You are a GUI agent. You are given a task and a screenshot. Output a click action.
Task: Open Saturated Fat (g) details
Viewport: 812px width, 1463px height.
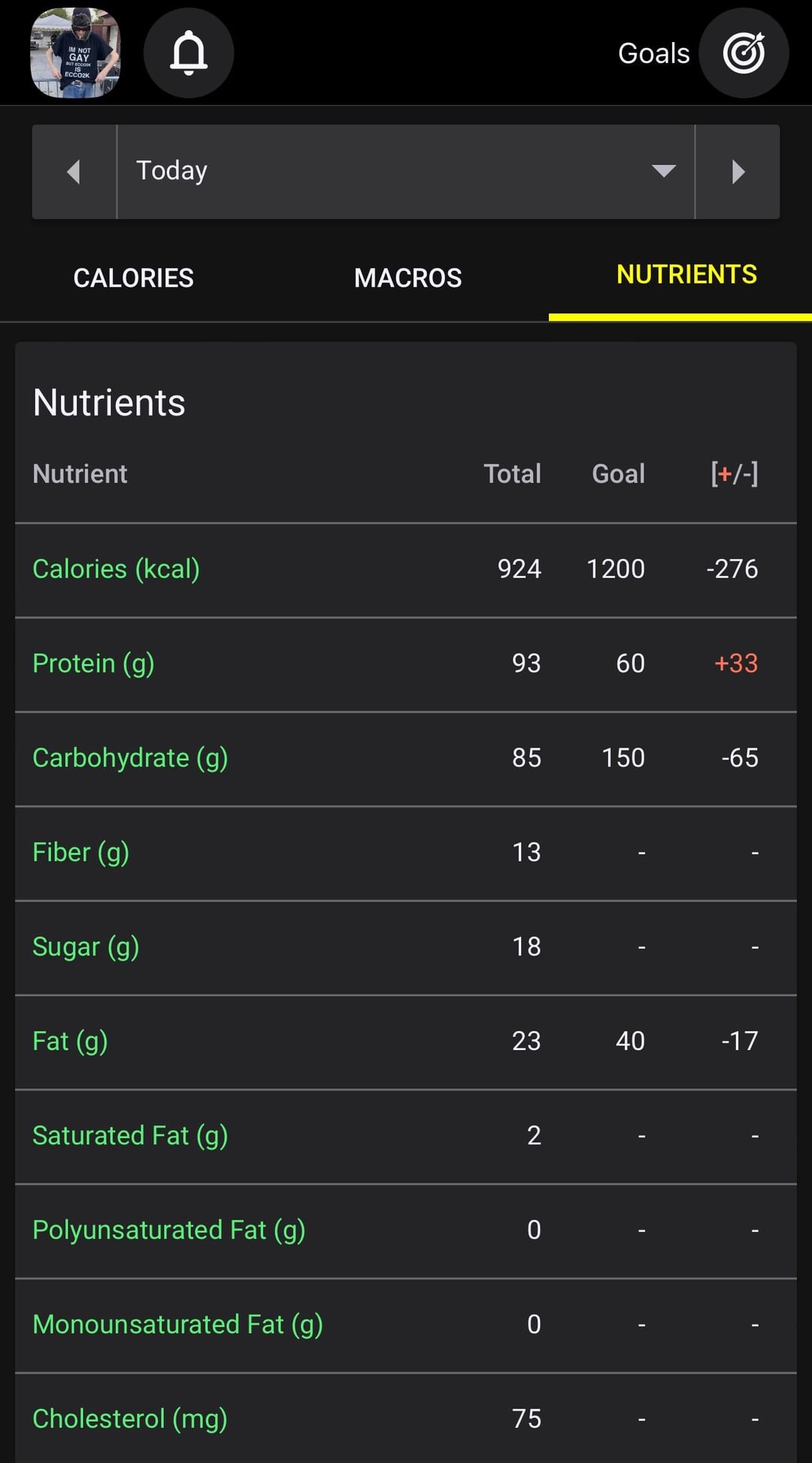[x=130, y=1135]
